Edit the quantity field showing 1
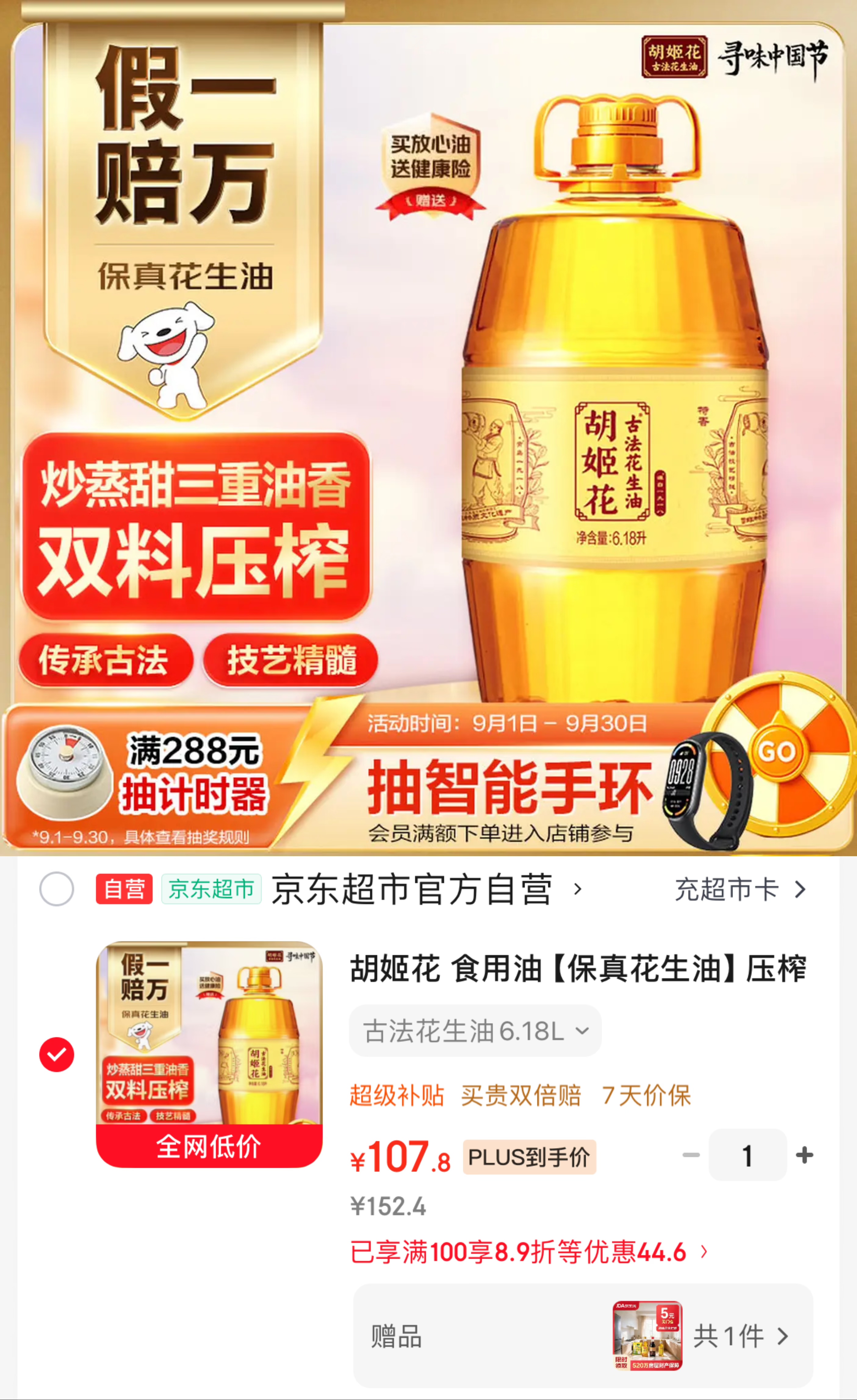 748,1155
